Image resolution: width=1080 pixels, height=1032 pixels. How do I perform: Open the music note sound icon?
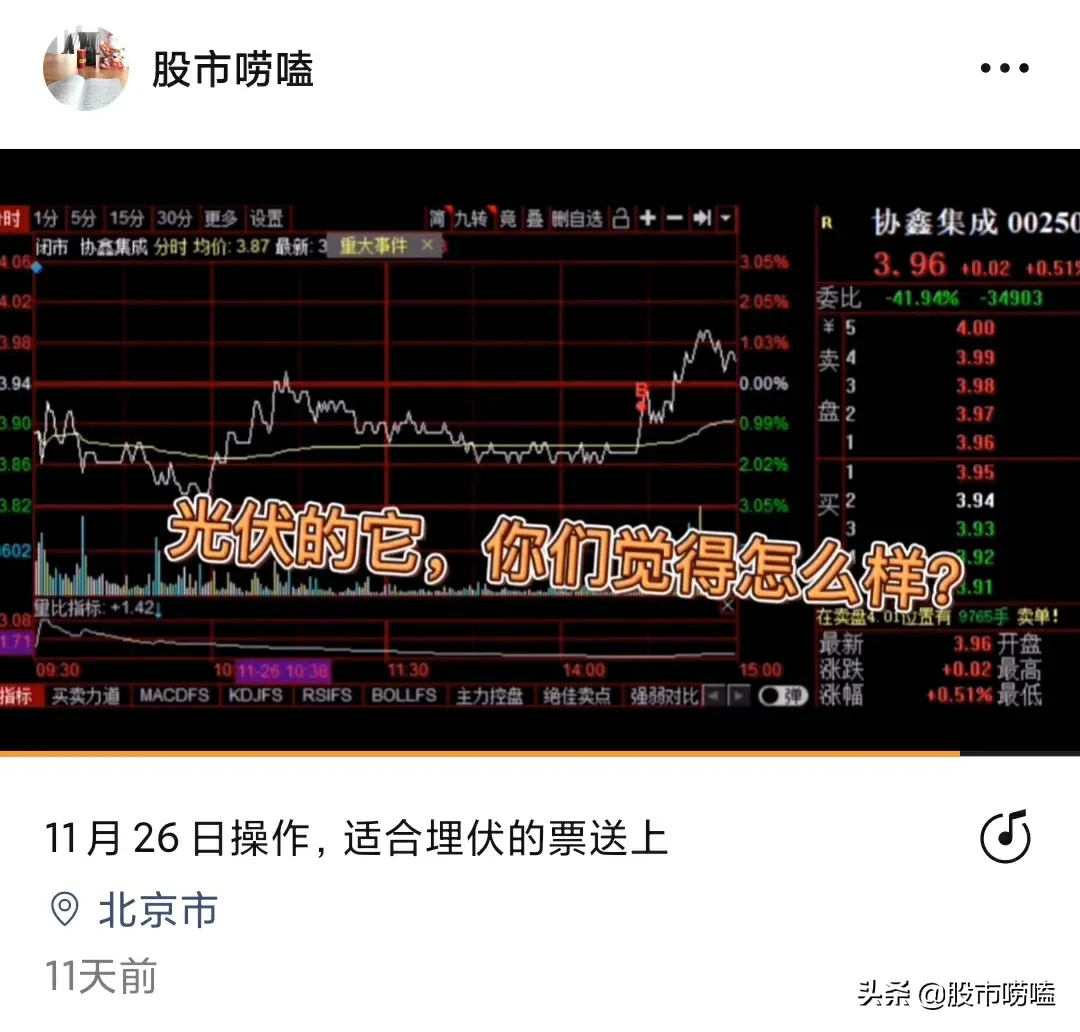coord(1005,838)
